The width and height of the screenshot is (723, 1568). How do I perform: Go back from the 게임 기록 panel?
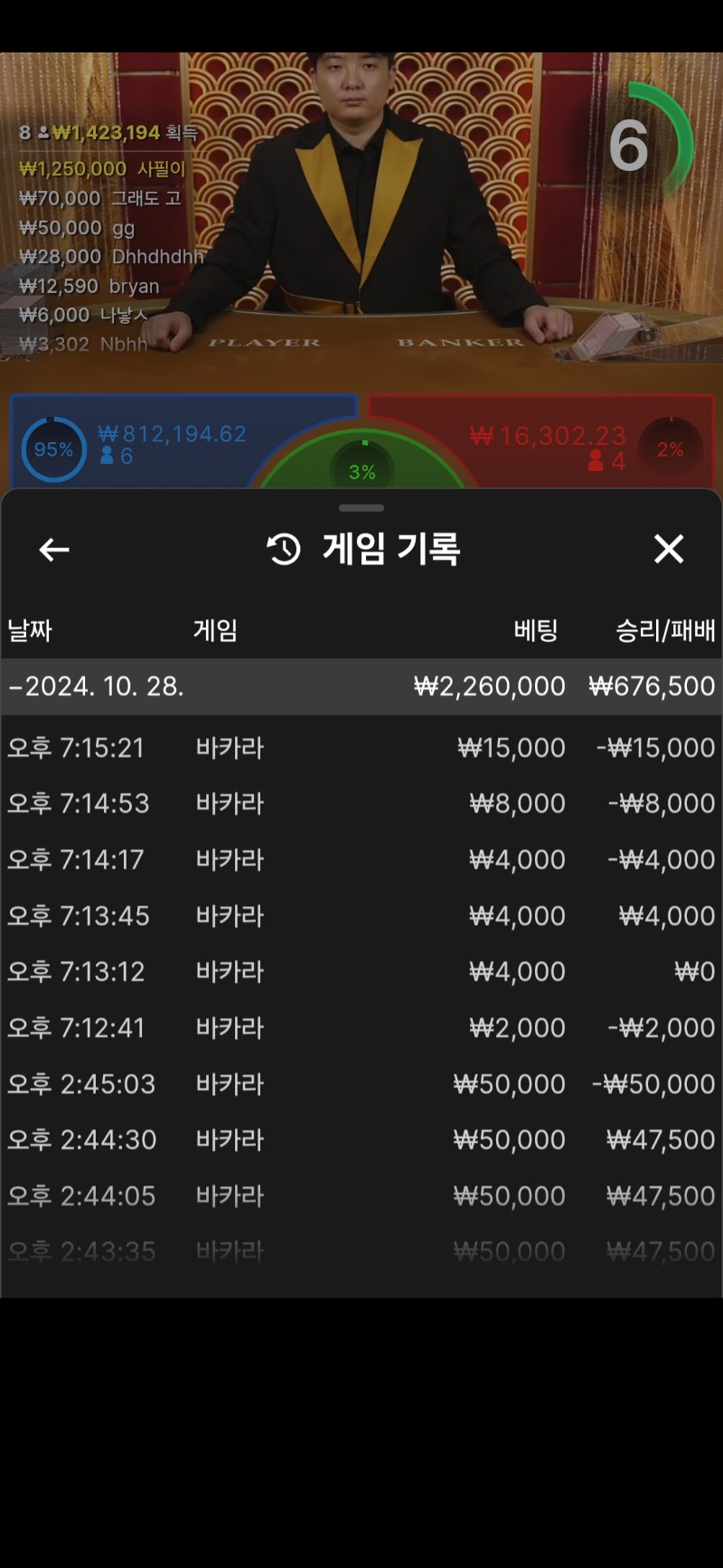pyautogui.click(x=54, y=549)
